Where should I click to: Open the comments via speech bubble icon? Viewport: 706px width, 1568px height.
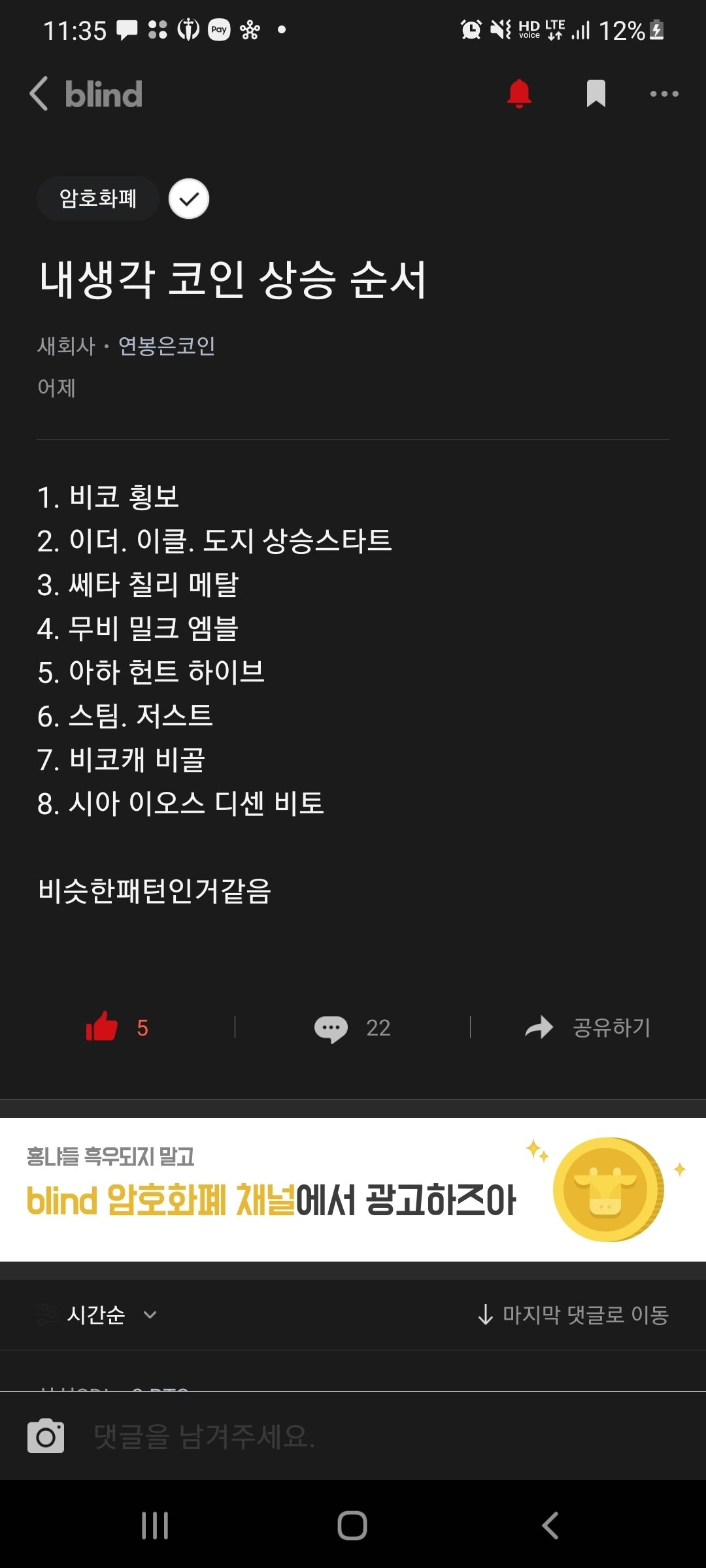pyautogui.click(x=333, y=1028)
